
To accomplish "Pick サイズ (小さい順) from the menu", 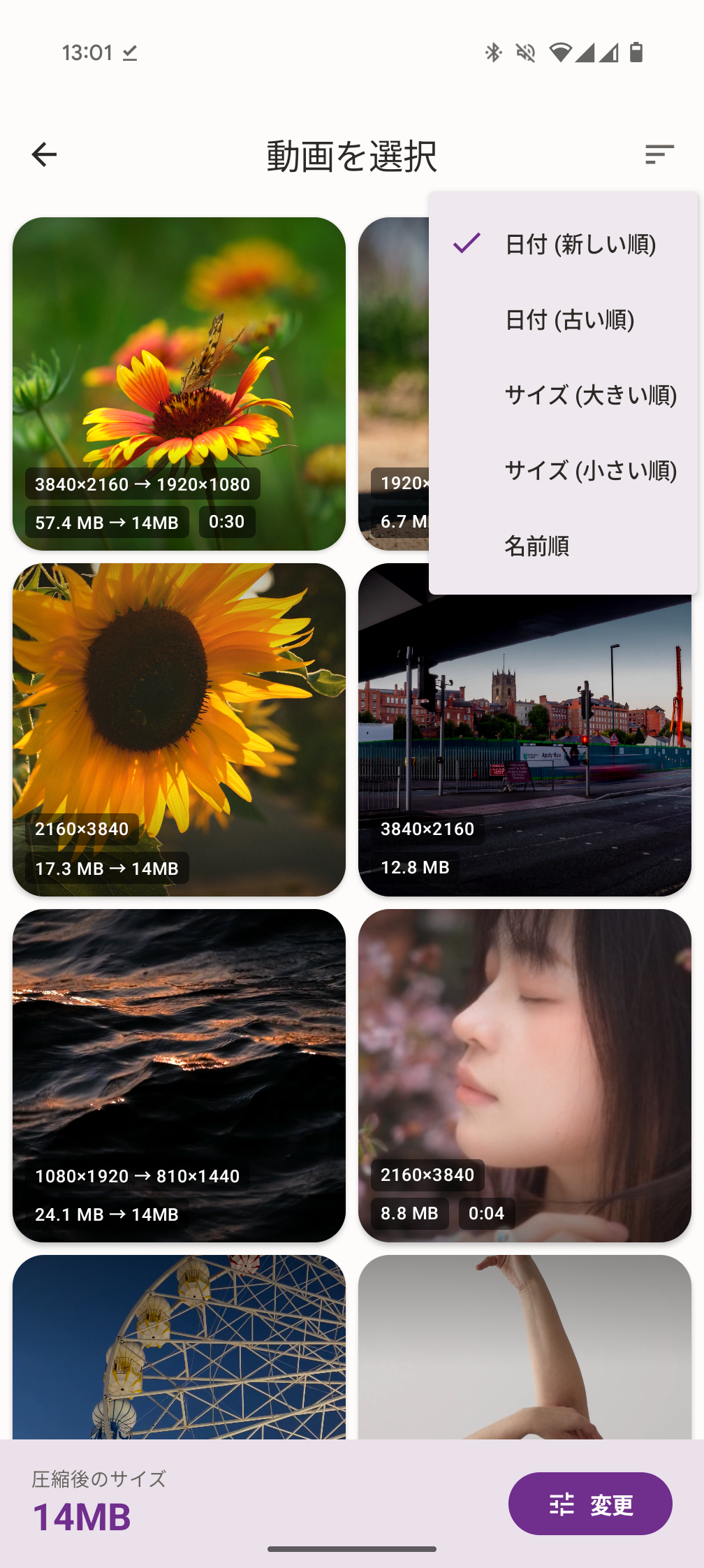I will click(x=590, y=470).
